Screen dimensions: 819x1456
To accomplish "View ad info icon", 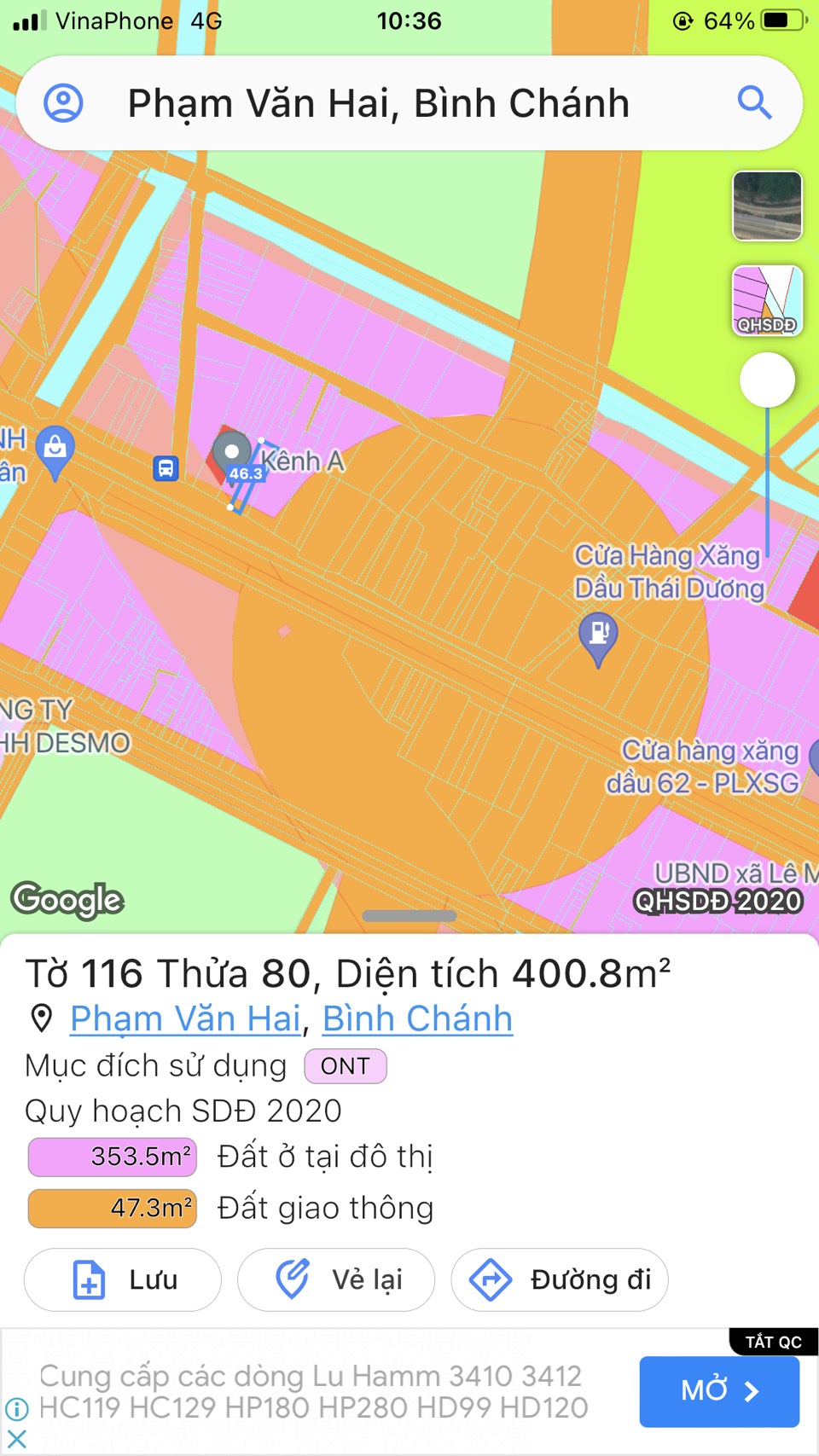I will coord(16,1408).
